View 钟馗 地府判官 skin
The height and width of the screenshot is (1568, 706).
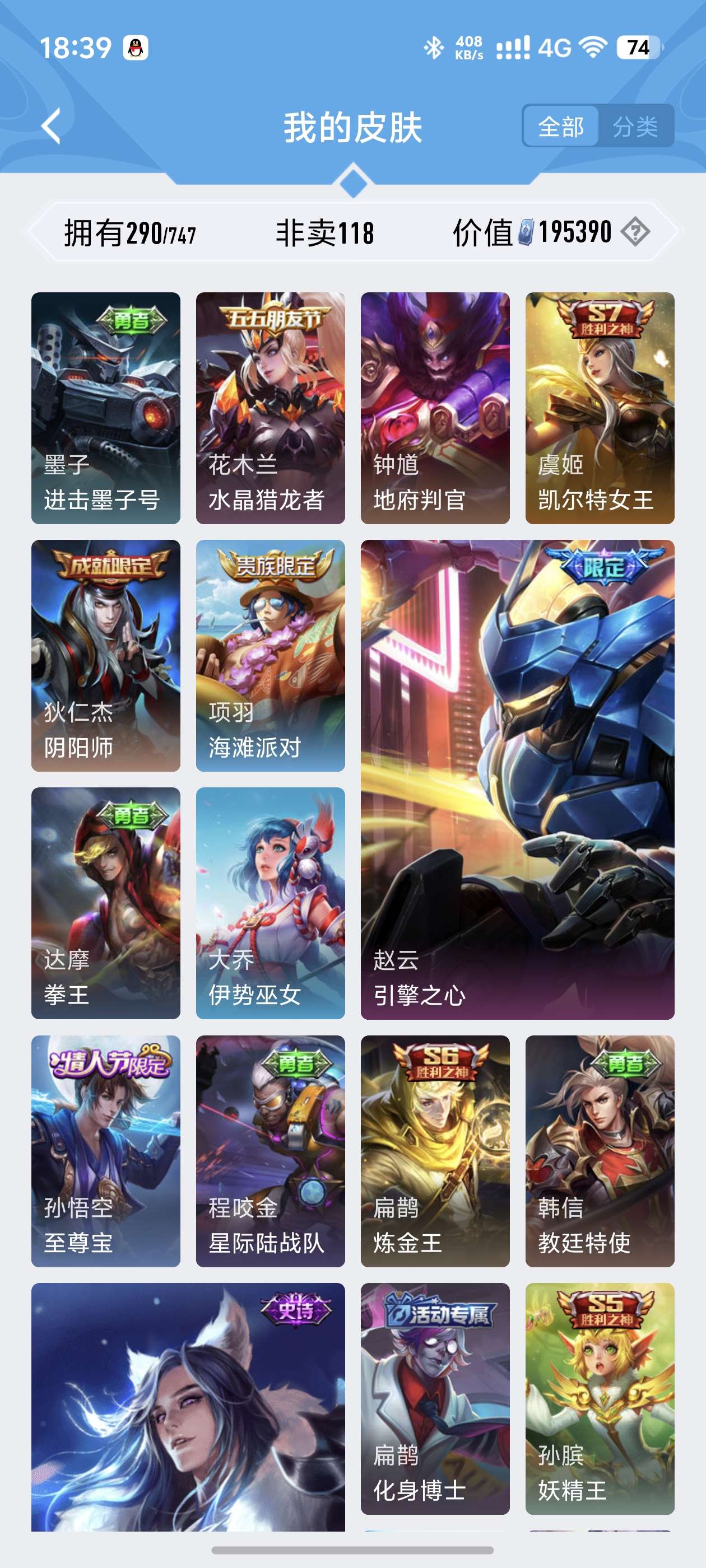click(x=435, y=408)
